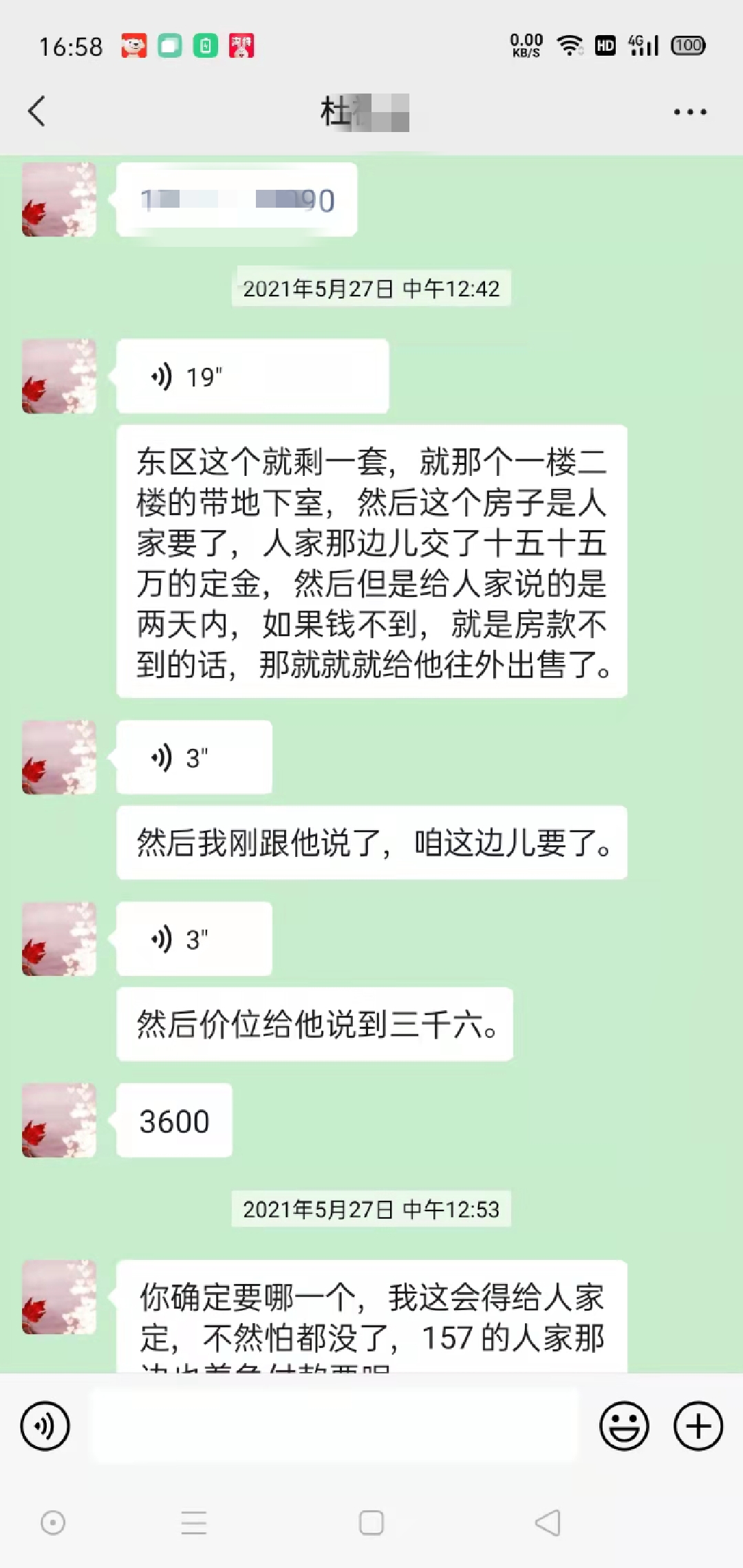This screenshot has width=743, height=1568.
Task: Open the sender's avatar beside the 3600 message
Action: point(59,1121)
